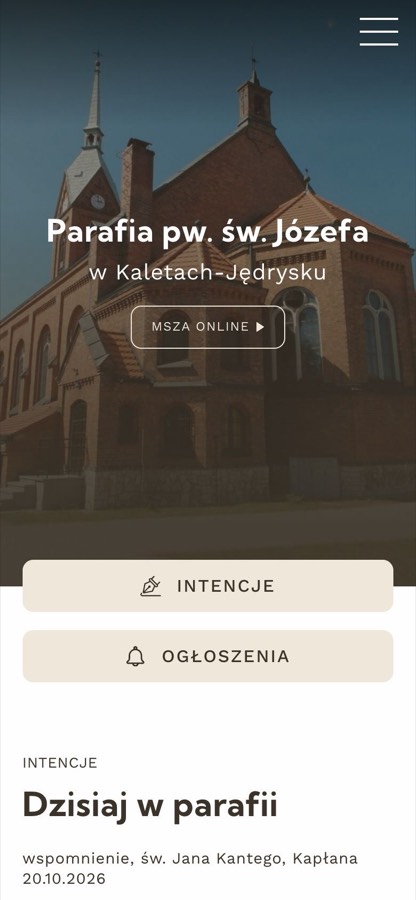Tap the MSZA ONLINE button
Viewport: 416px width, 900px height.
[x=208, y=327]
